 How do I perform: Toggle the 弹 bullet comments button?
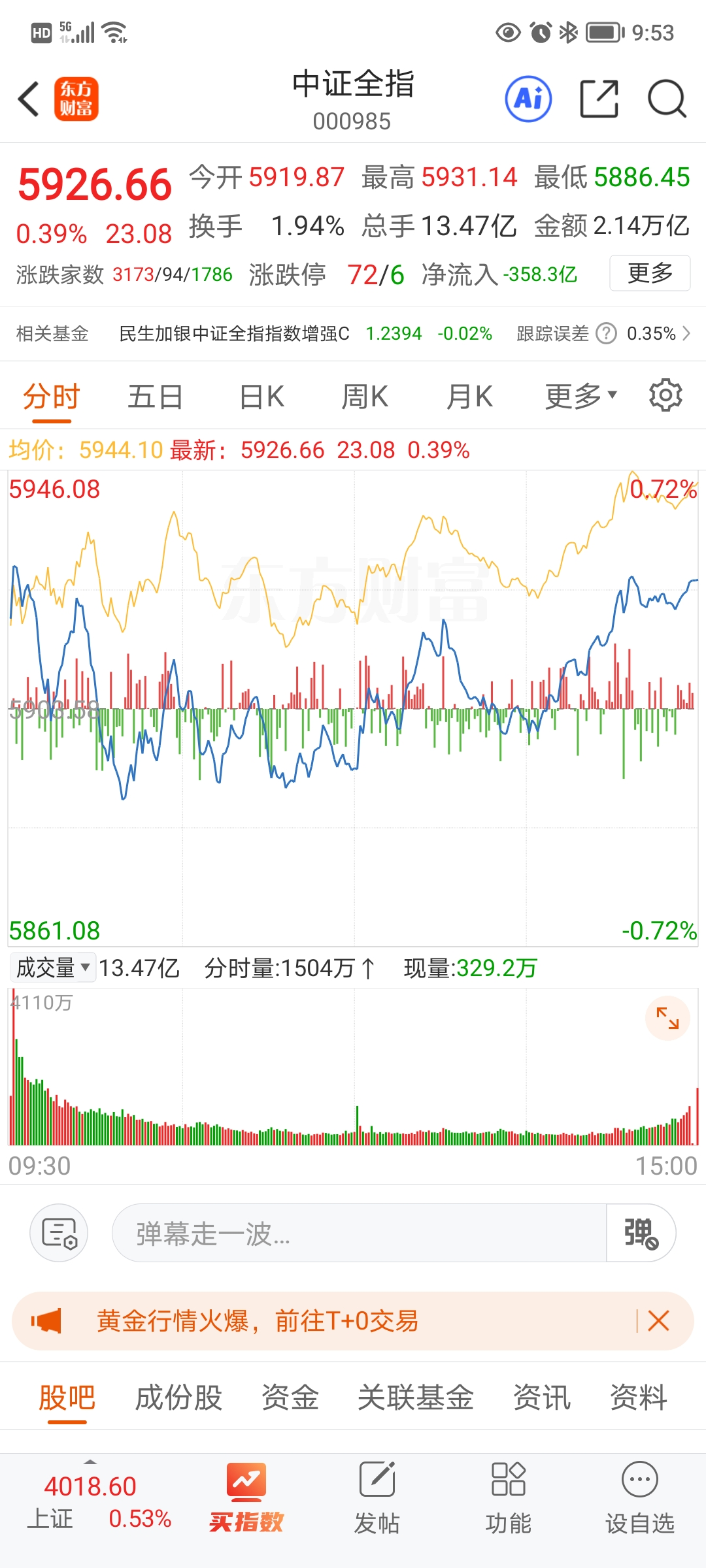(x=641, y=1233)
